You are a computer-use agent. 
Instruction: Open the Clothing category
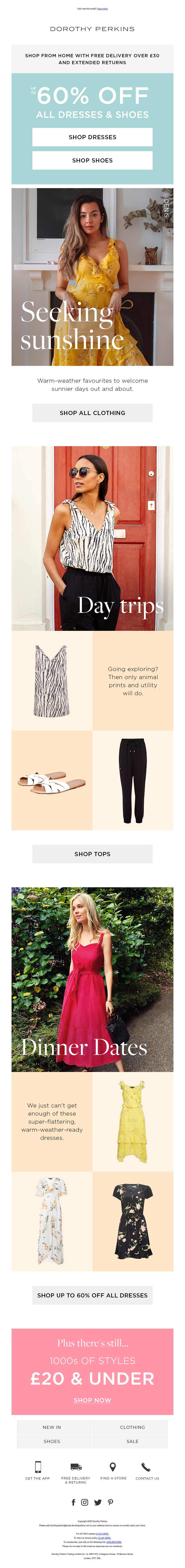click(133, 1427)
